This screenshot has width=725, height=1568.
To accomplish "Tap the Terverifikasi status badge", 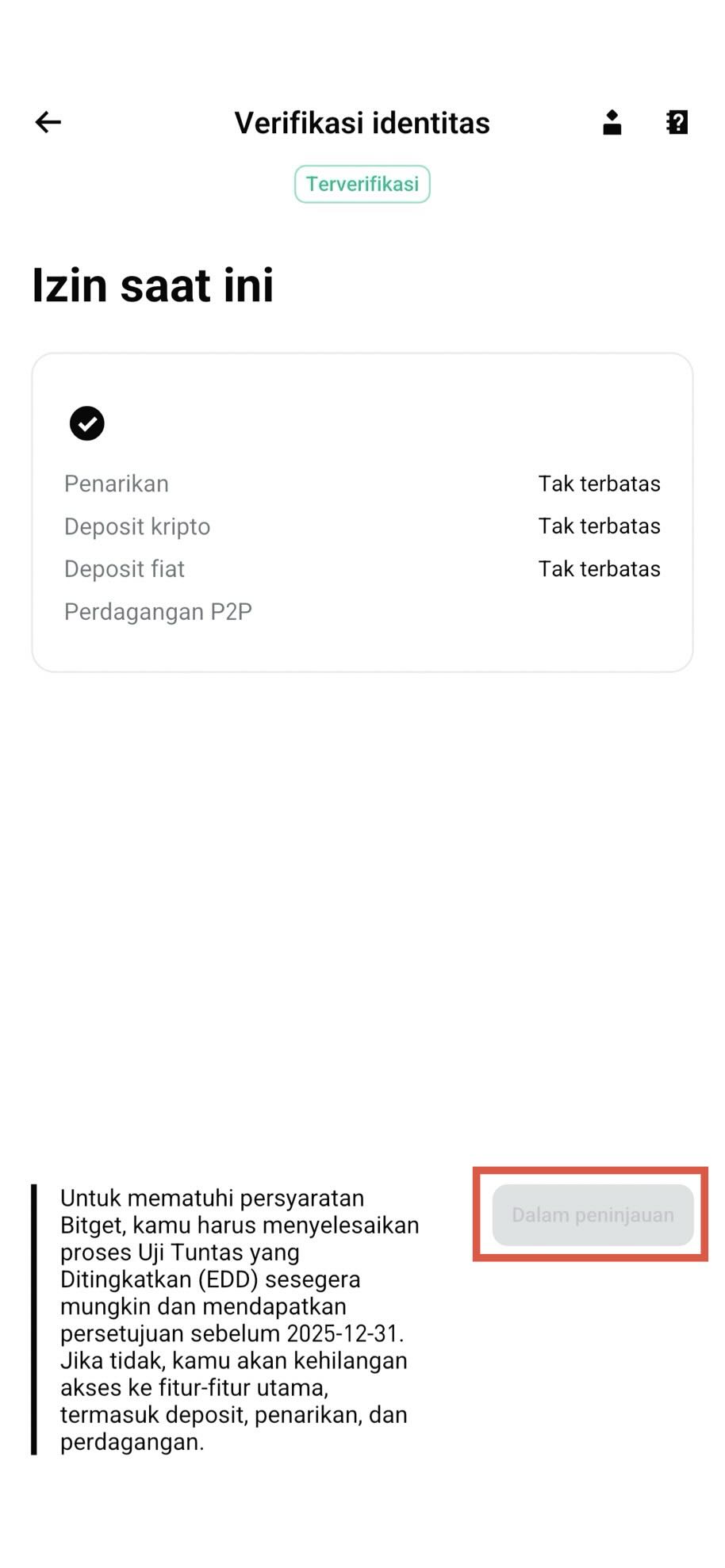I will click(362, 183).
